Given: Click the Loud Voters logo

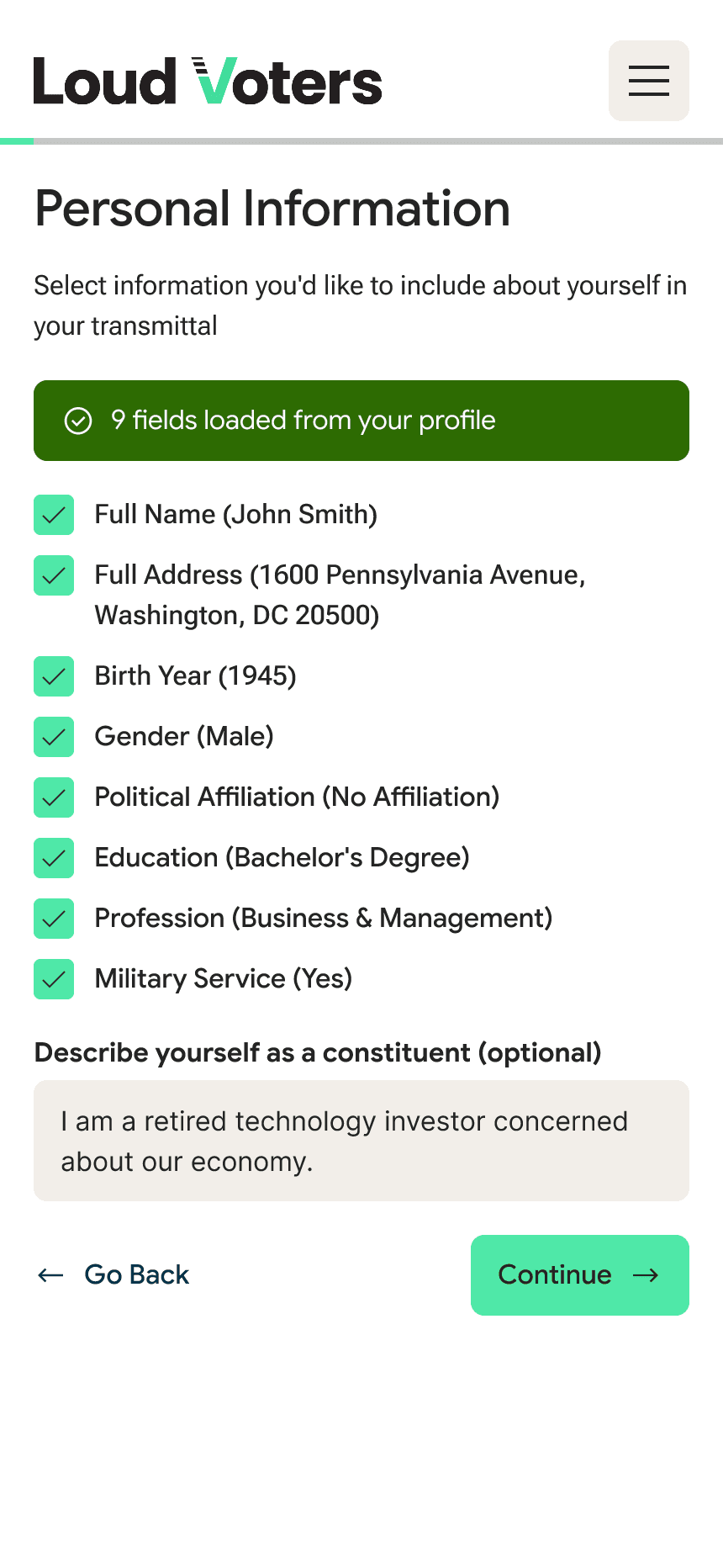Looking at the screenshot, I should (207, 81).
